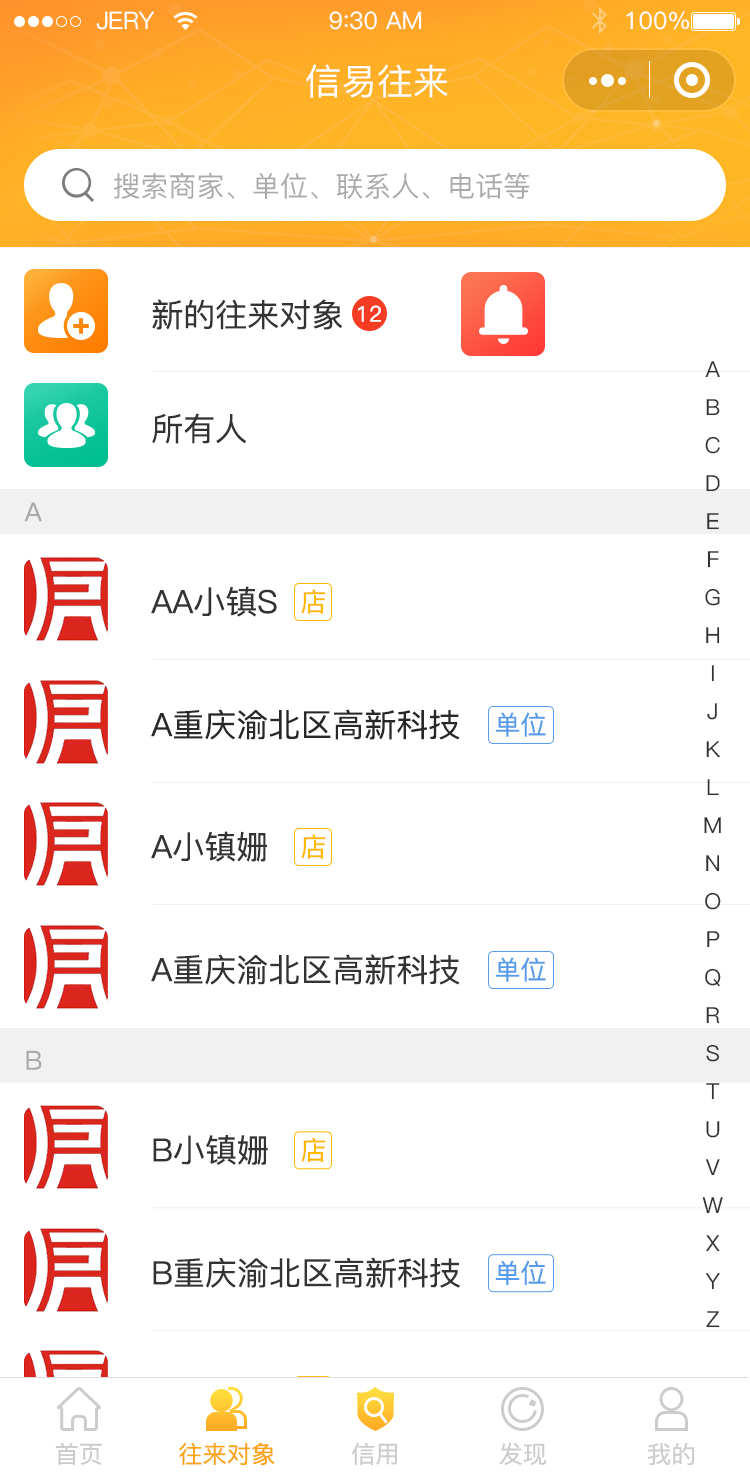Switch to the 首页 tab

[78, 1426]
